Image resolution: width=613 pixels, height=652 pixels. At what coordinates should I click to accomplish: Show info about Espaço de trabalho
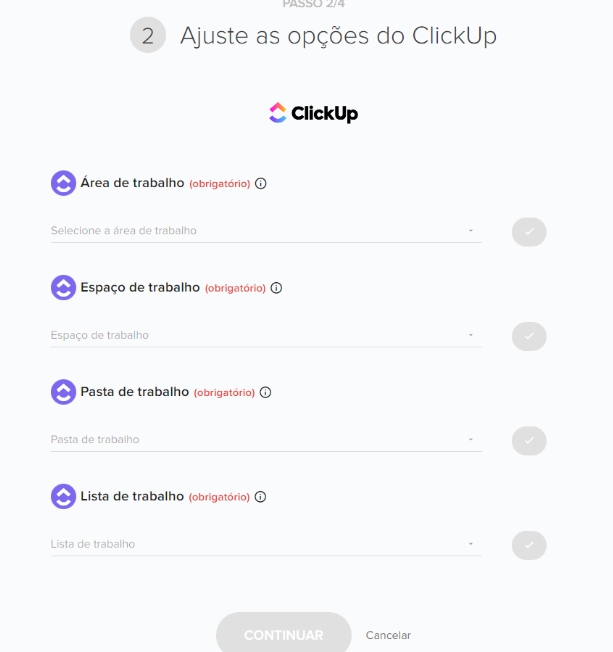click(x=277, y=288)
